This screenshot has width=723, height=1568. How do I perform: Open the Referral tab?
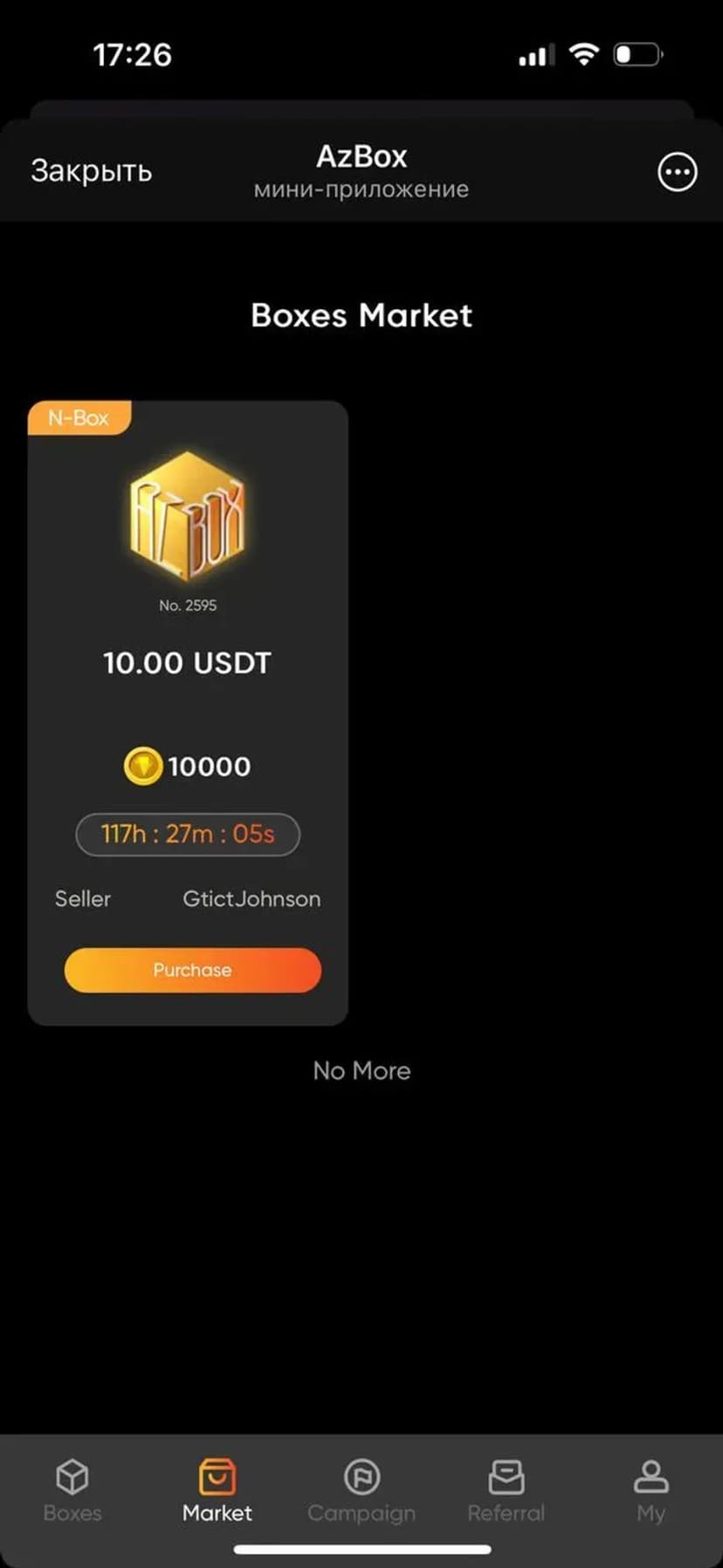(x=506, y=1490)
